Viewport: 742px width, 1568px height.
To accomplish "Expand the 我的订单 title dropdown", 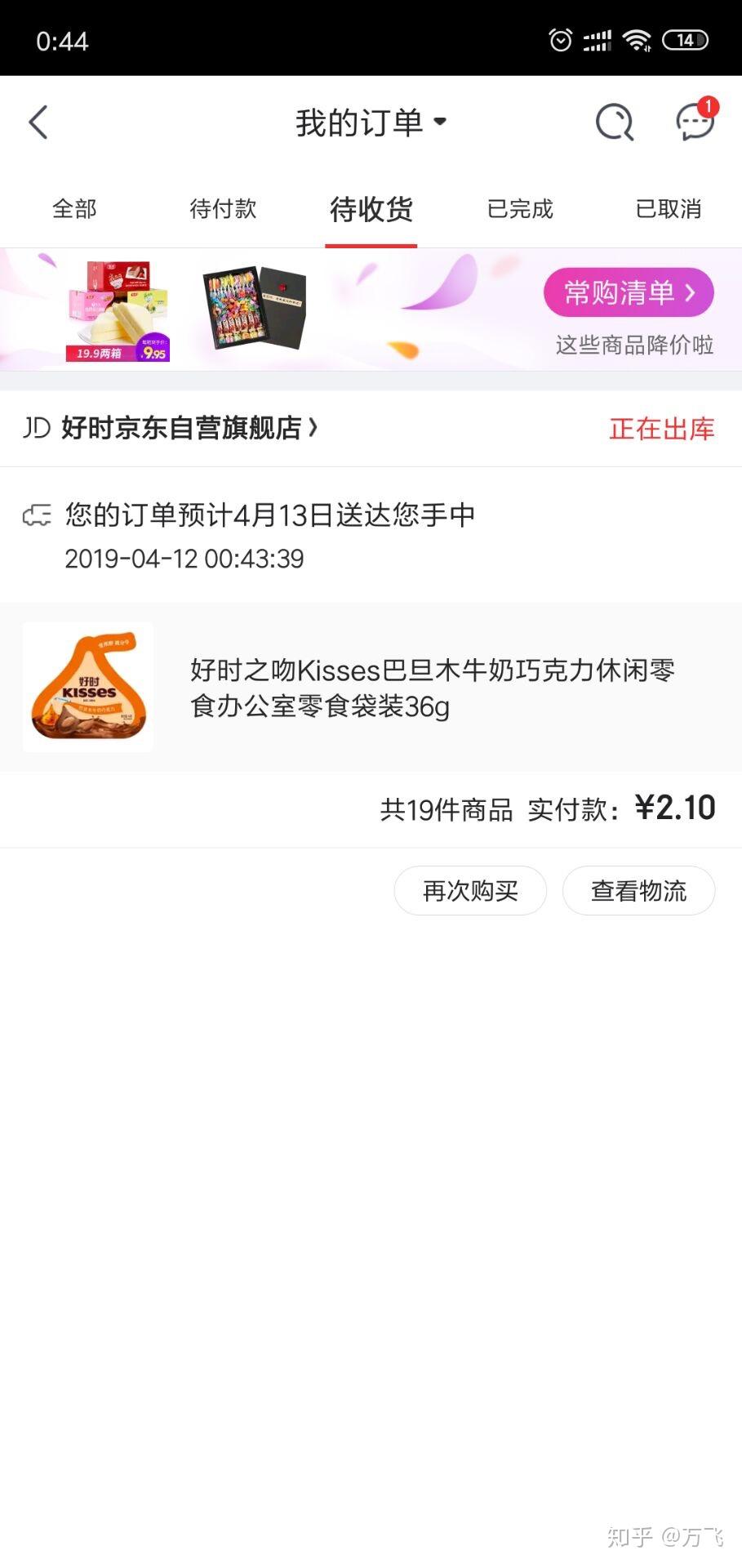I will coord(371,122).
